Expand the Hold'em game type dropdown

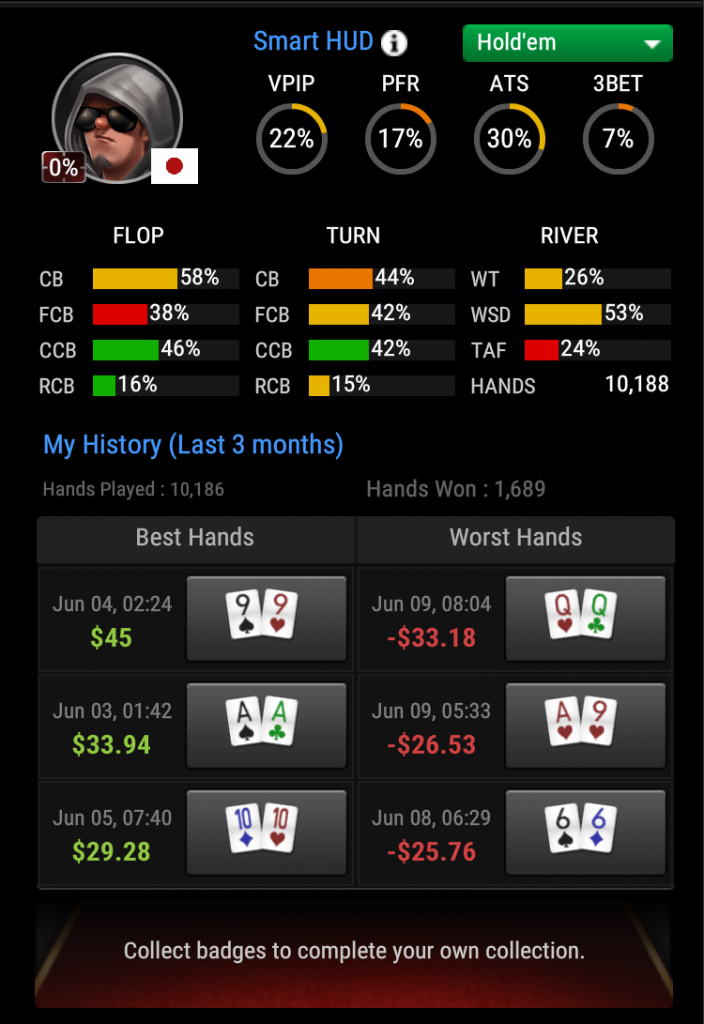click(x=567, y=43)
